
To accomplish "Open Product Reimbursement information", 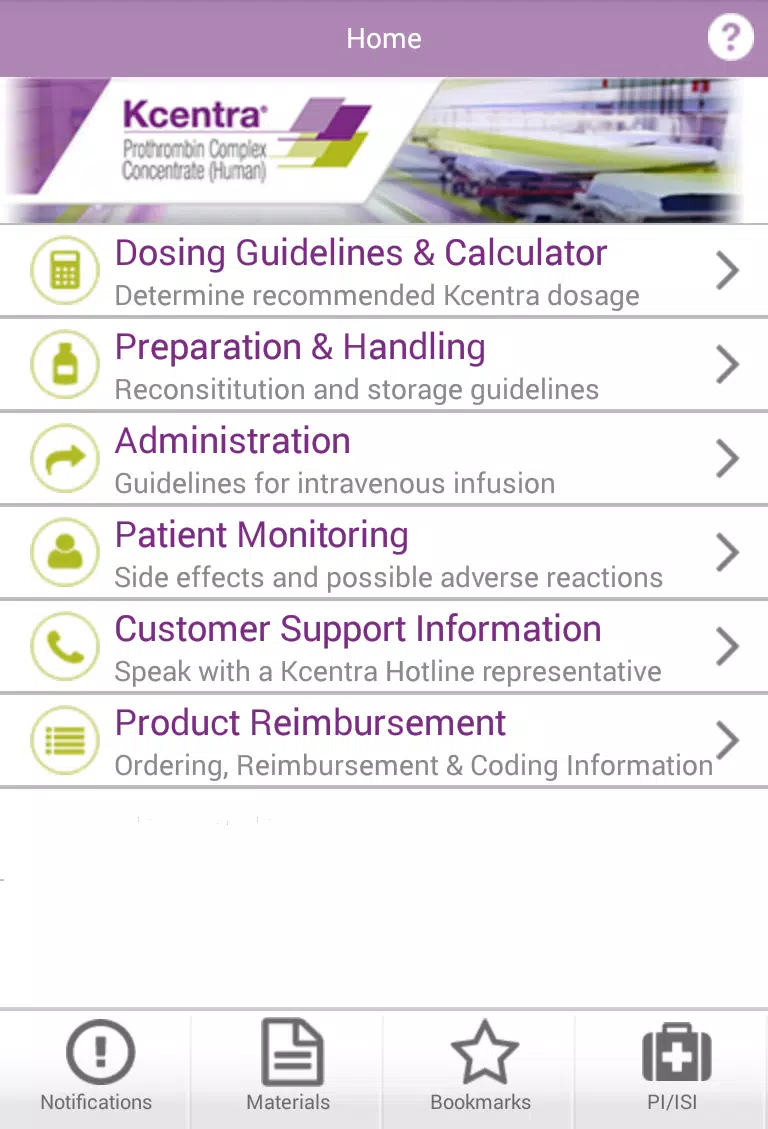I will click(384, 740).
